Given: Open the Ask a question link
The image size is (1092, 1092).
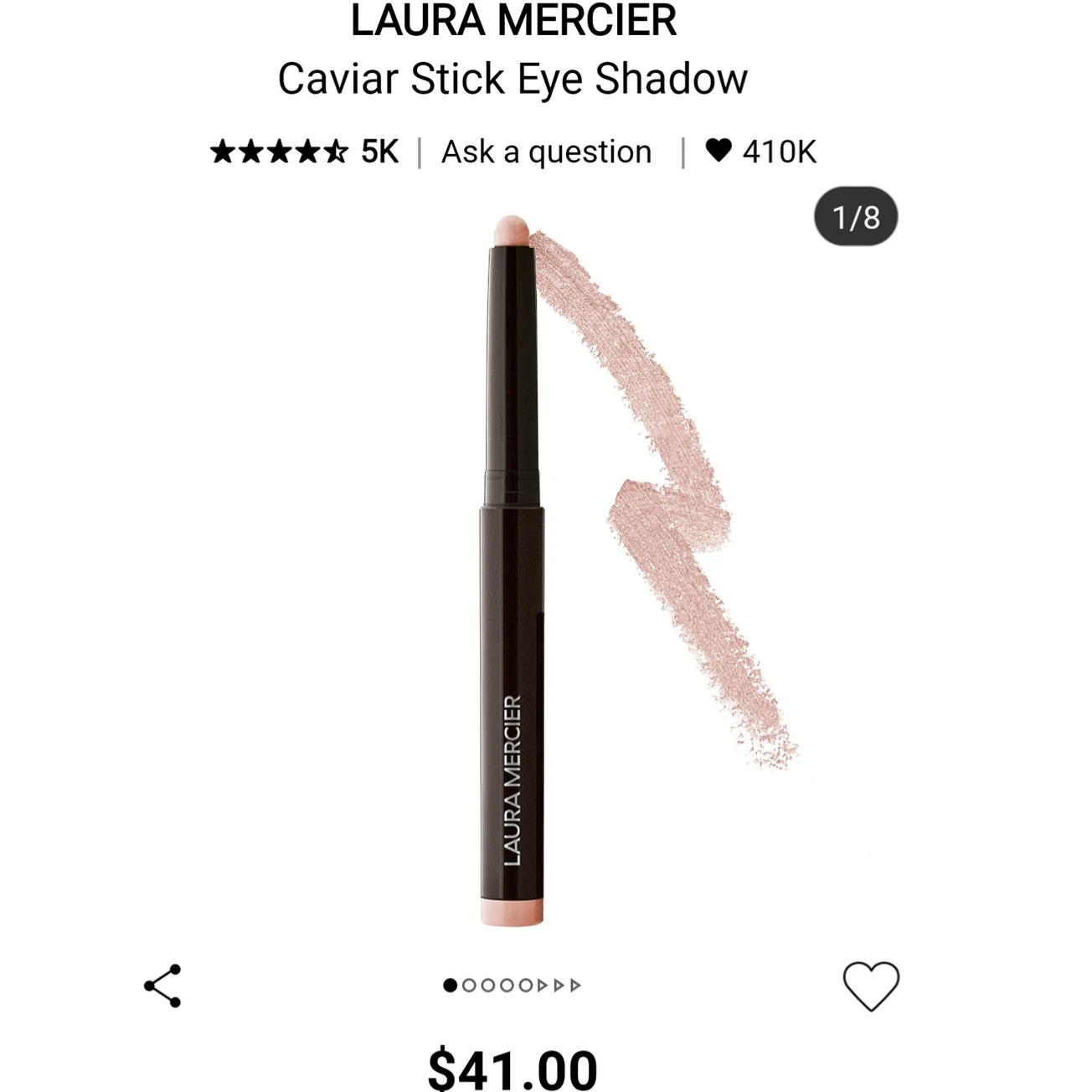Looking at the screenshot, I should (546, 152).
